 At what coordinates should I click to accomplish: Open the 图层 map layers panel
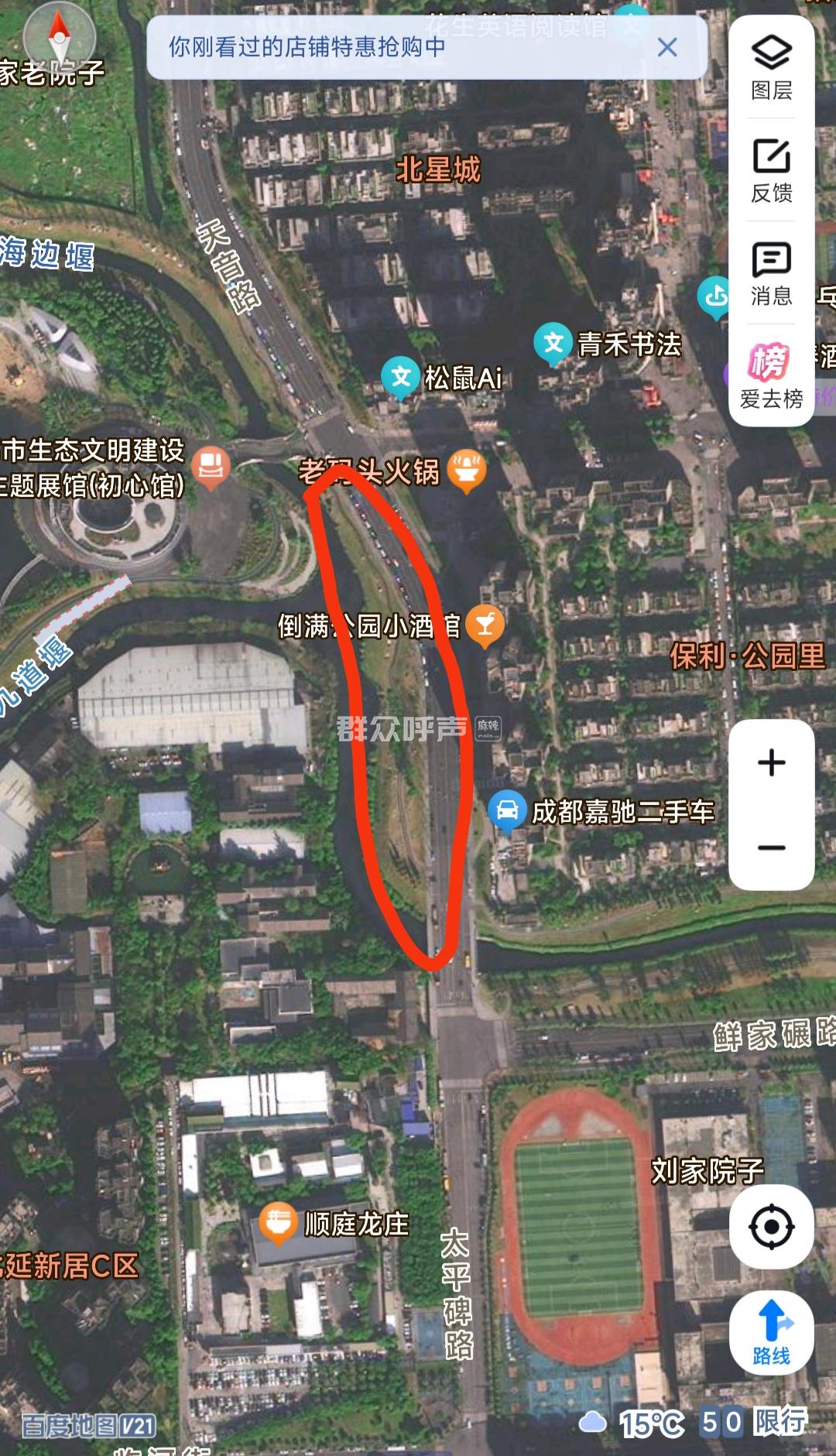(x=771, y=67)
